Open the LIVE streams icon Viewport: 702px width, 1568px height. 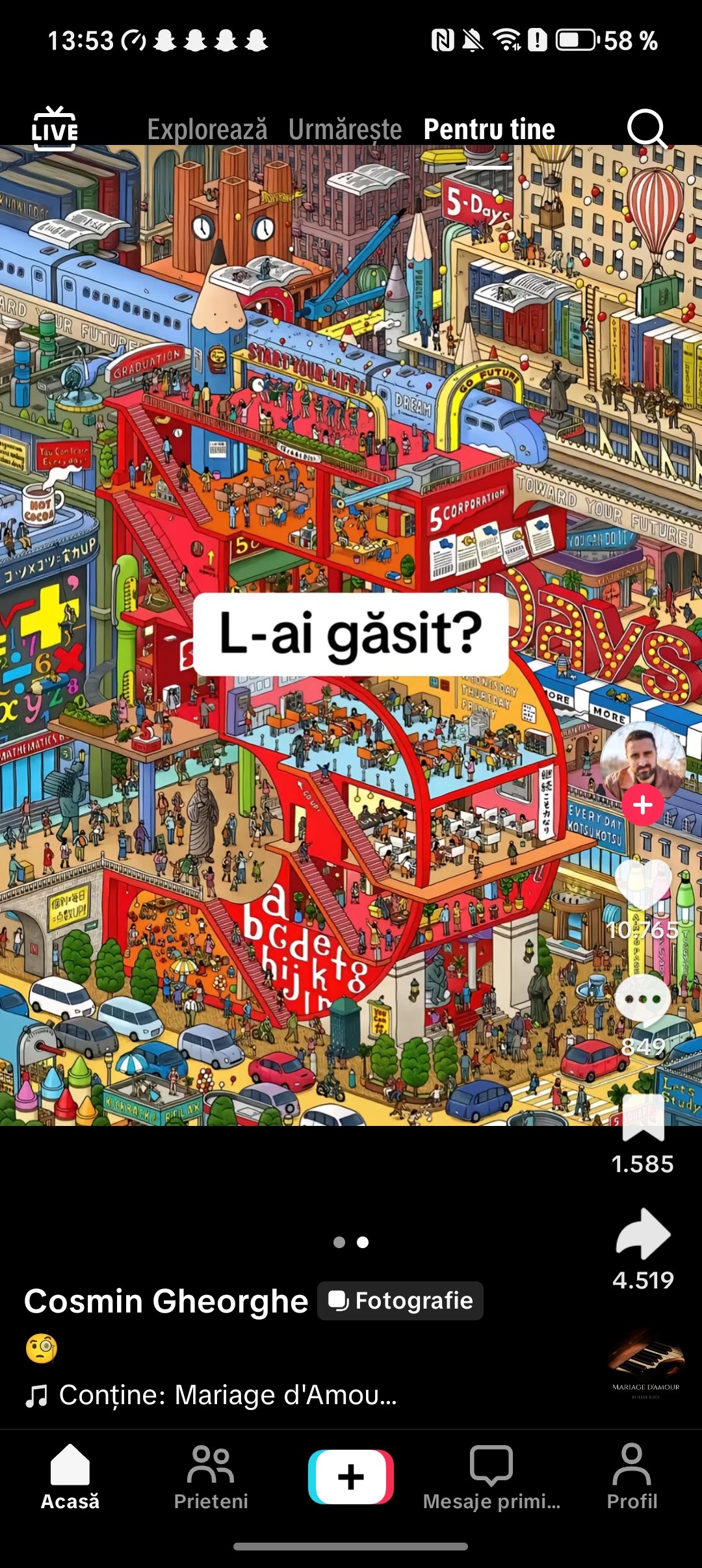(x=55, y=129)
